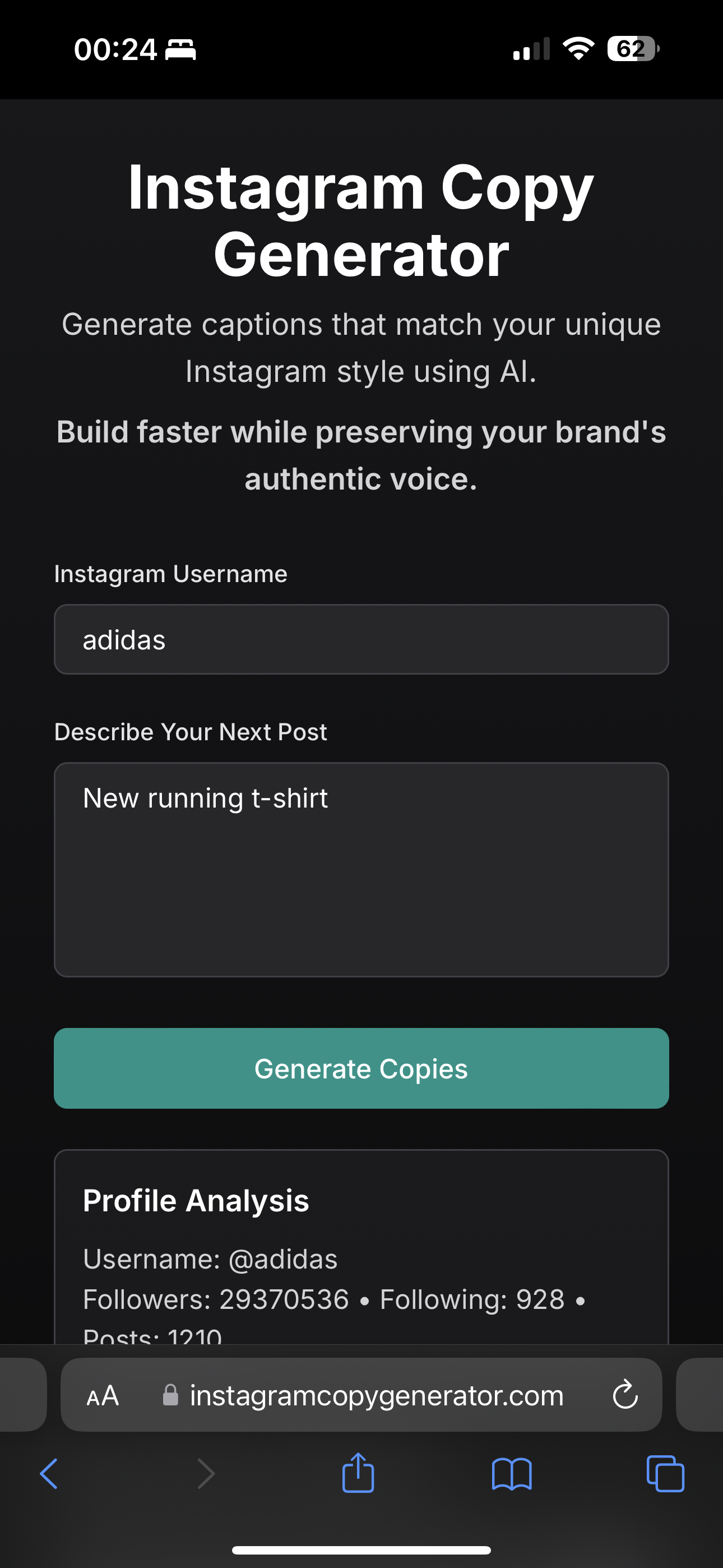Viewport: 723px width, 1568px height.
Task: Tap Generate Copies button
Action: point(361,1068)
